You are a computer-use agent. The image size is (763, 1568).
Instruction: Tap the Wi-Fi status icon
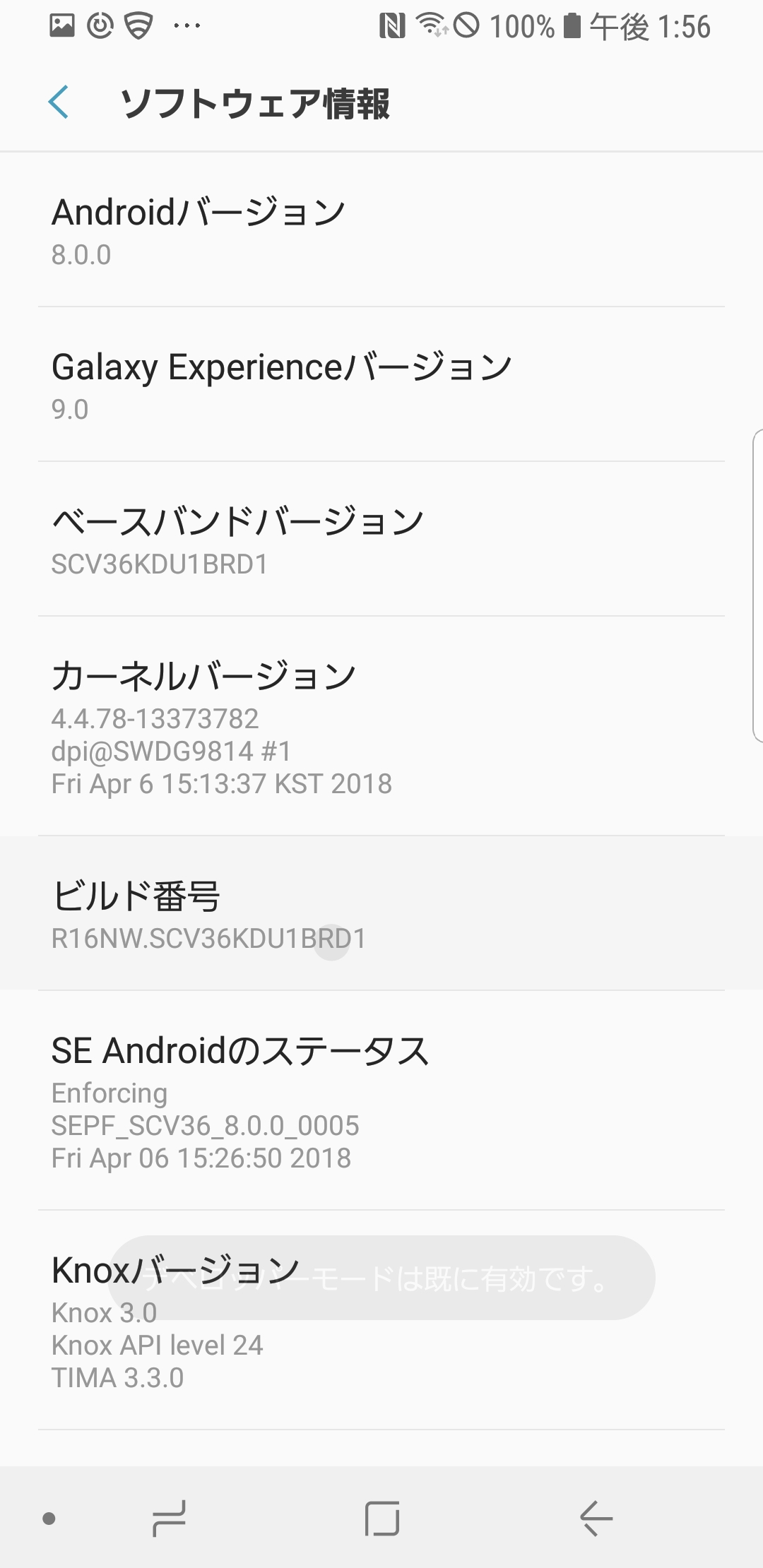click(430, 25)
